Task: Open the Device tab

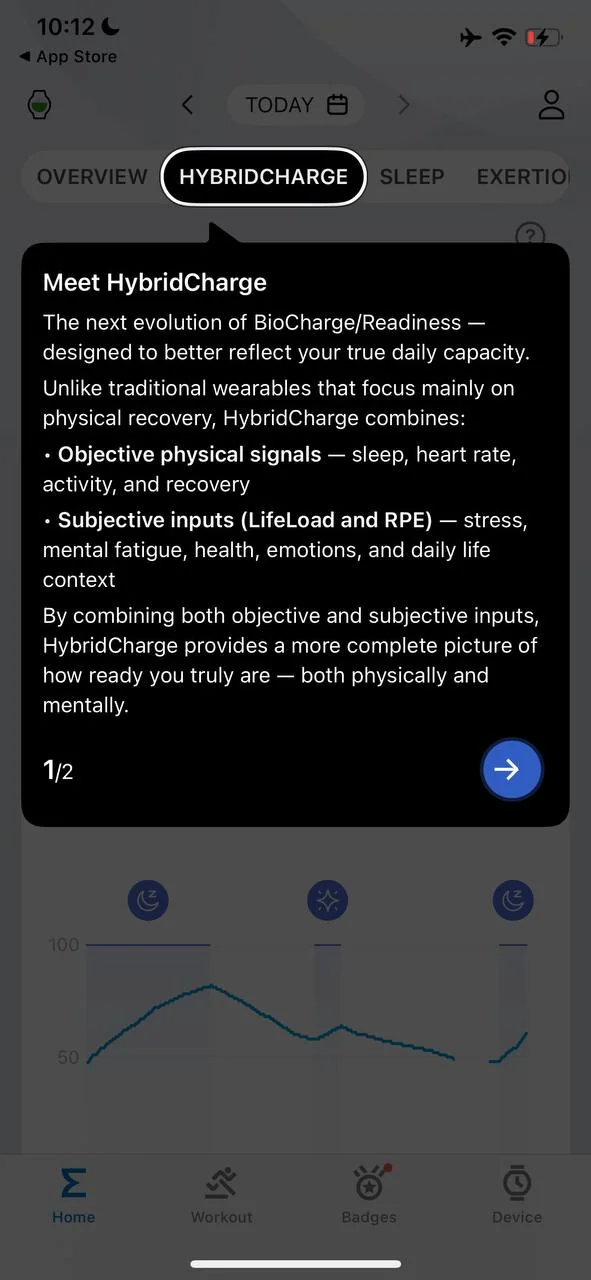Action: click(517, 1196)
